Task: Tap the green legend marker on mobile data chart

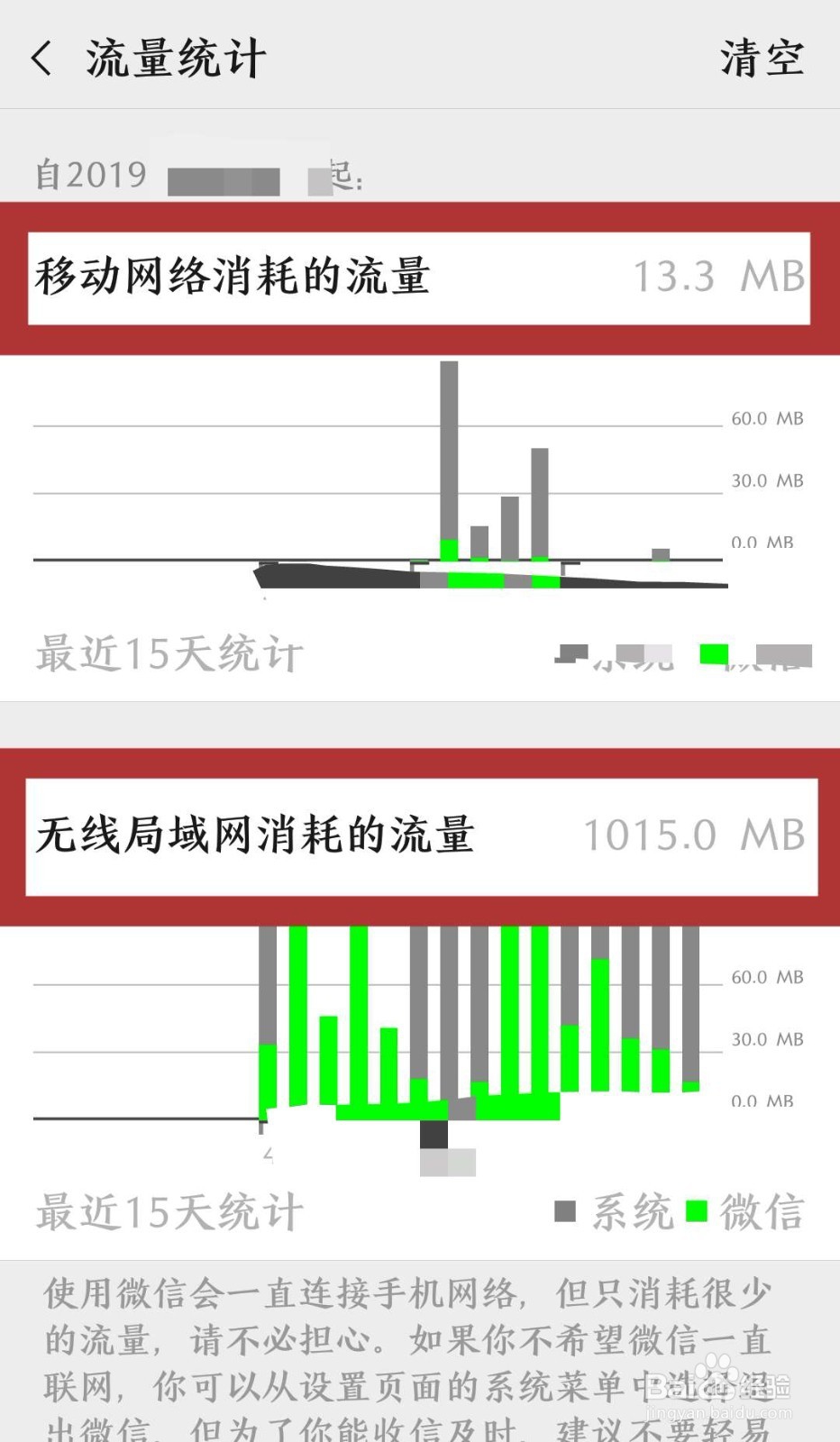Action: (712, 654)
